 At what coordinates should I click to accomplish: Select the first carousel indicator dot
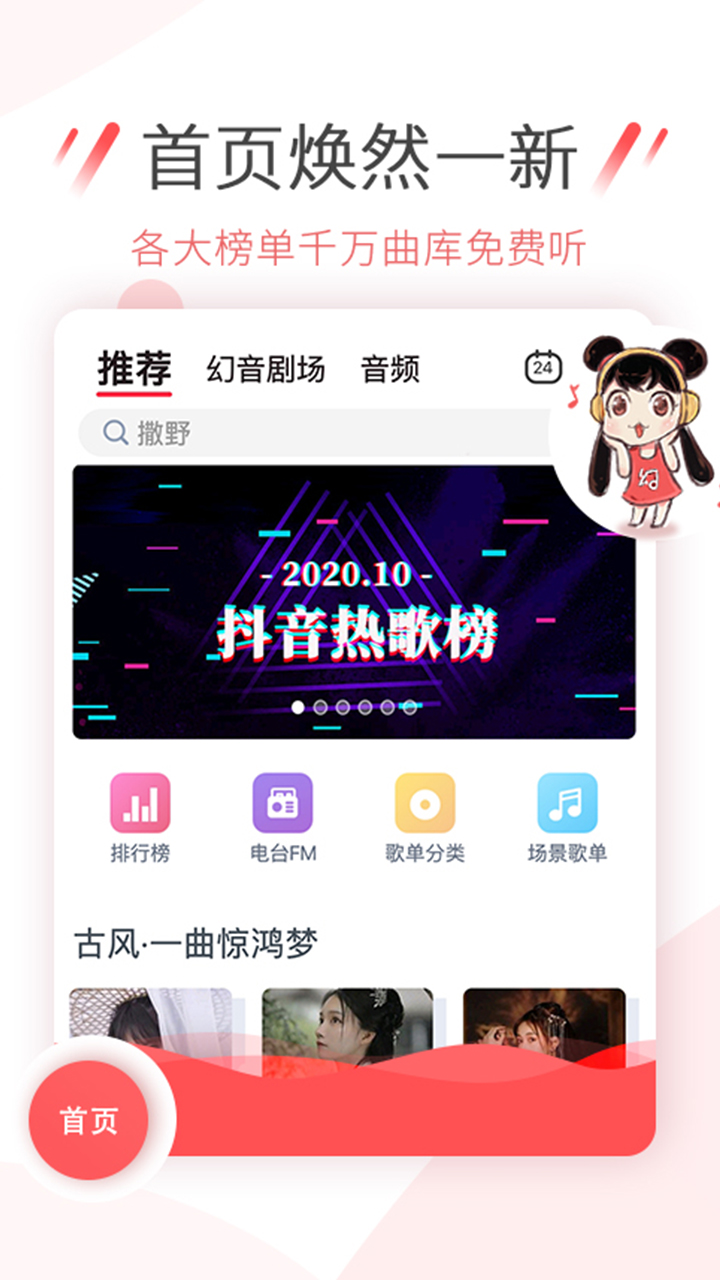point(297,709)
